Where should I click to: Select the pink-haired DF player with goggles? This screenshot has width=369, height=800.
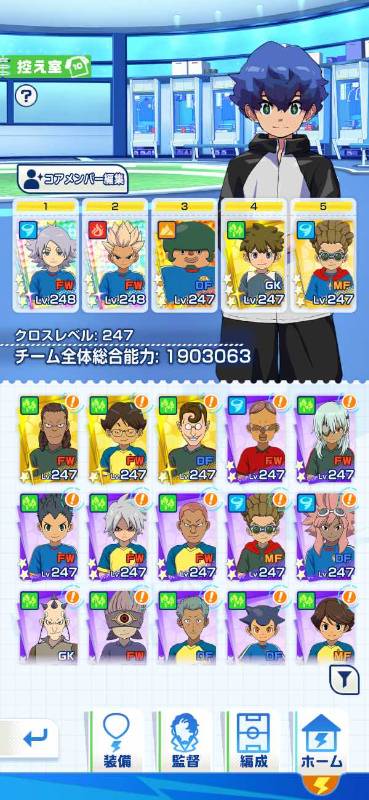[326, 535]
